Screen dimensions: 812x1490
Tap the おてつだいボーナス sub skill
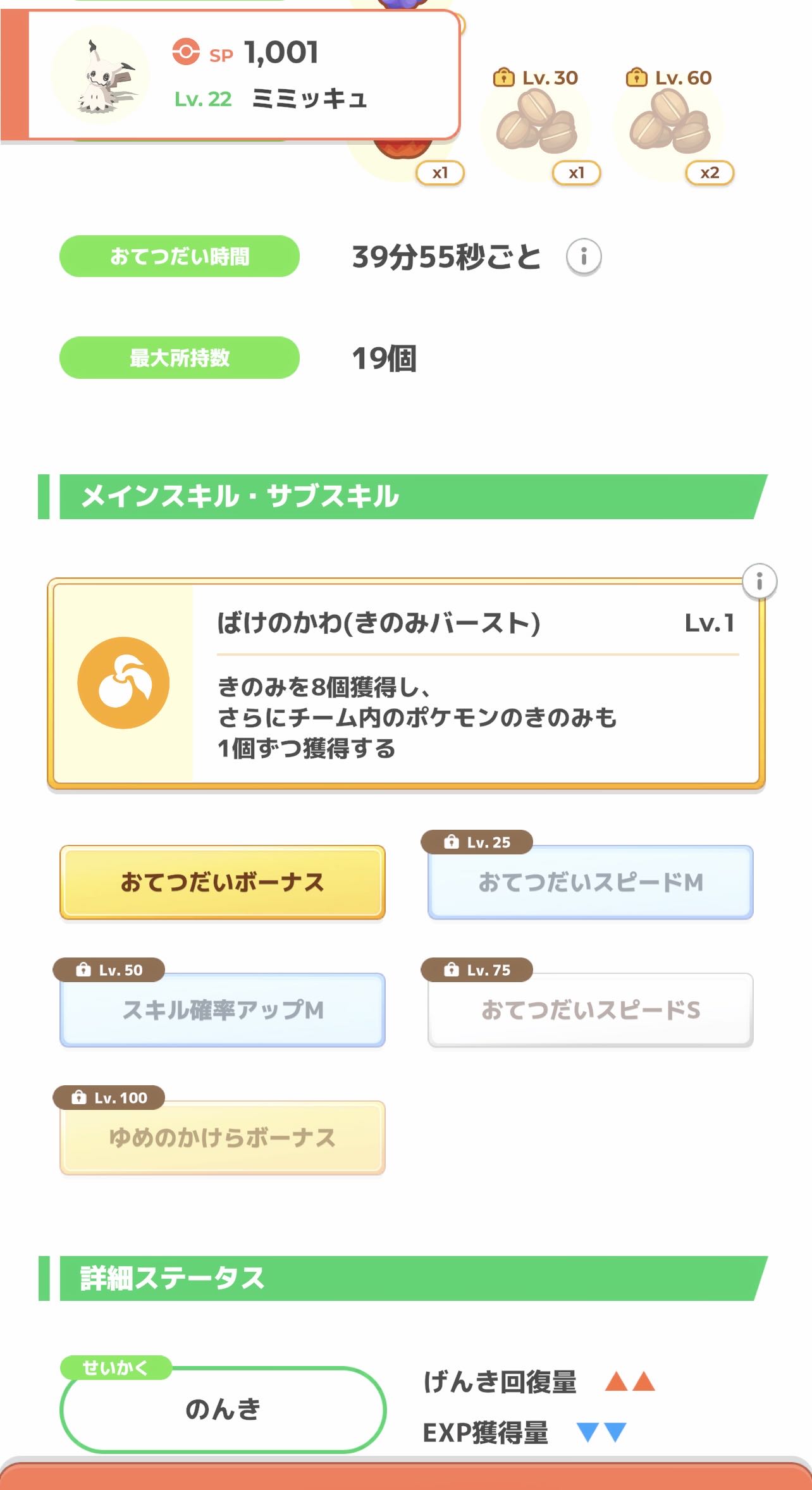[x=223, y=882]
